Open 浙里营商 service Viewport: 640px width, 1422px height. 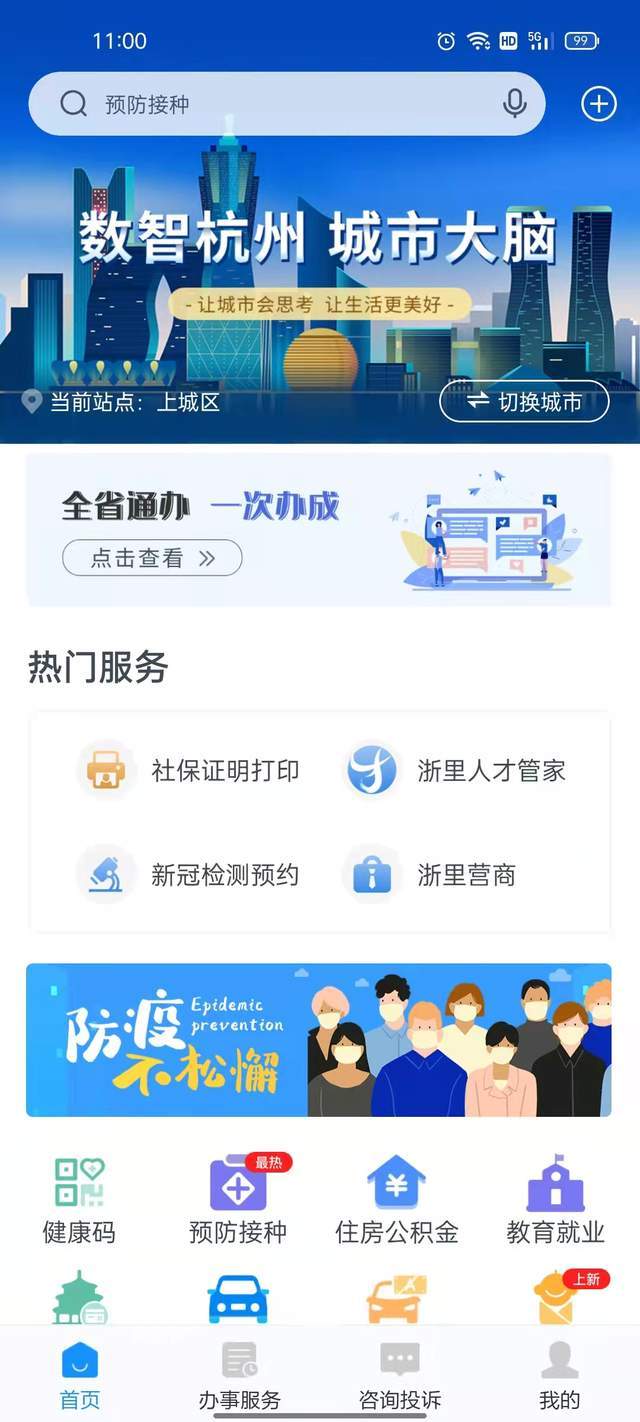tap(432, 875)
